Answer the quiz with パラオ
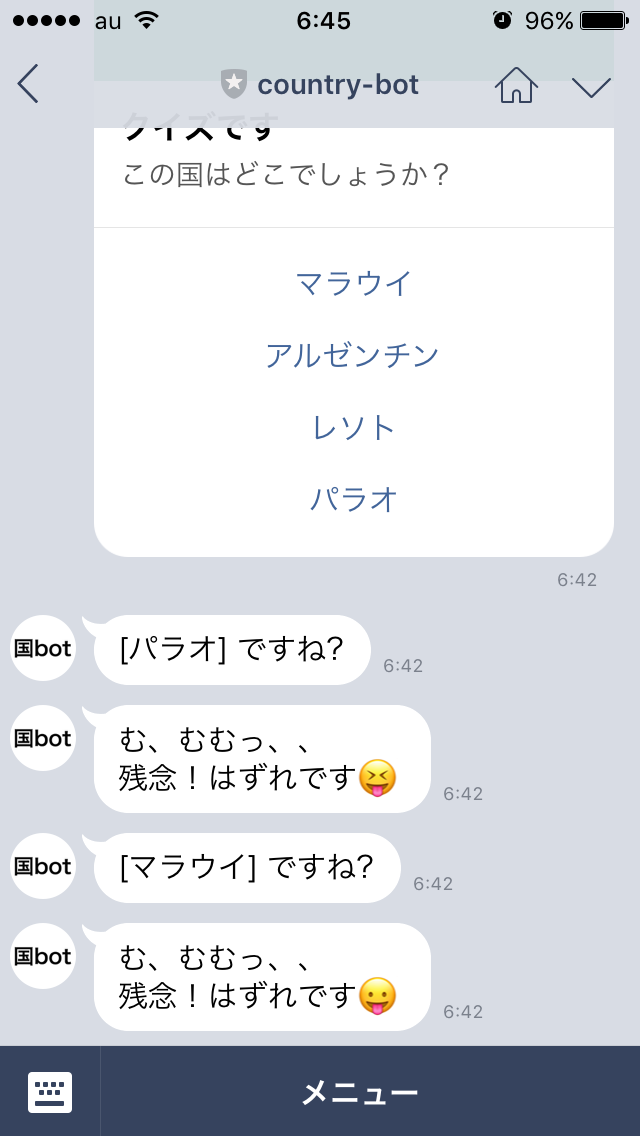Screen dimensions: 640x1136 354,499
